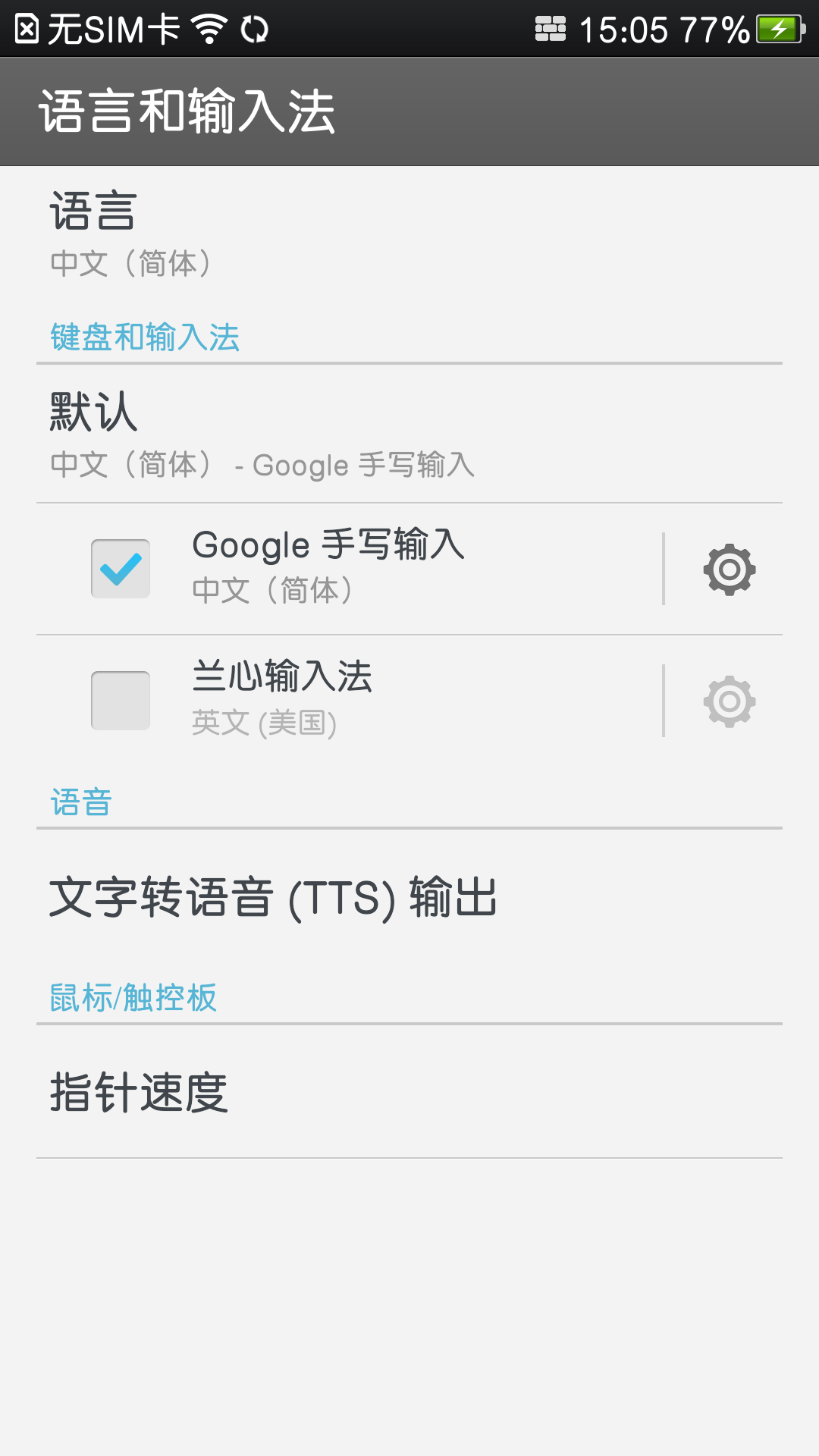The height and width of the screenshot is (1456, 819).
Task: Open 兰心输入法 settings gear
Action: pyautogui.click(x=730, y=701)
